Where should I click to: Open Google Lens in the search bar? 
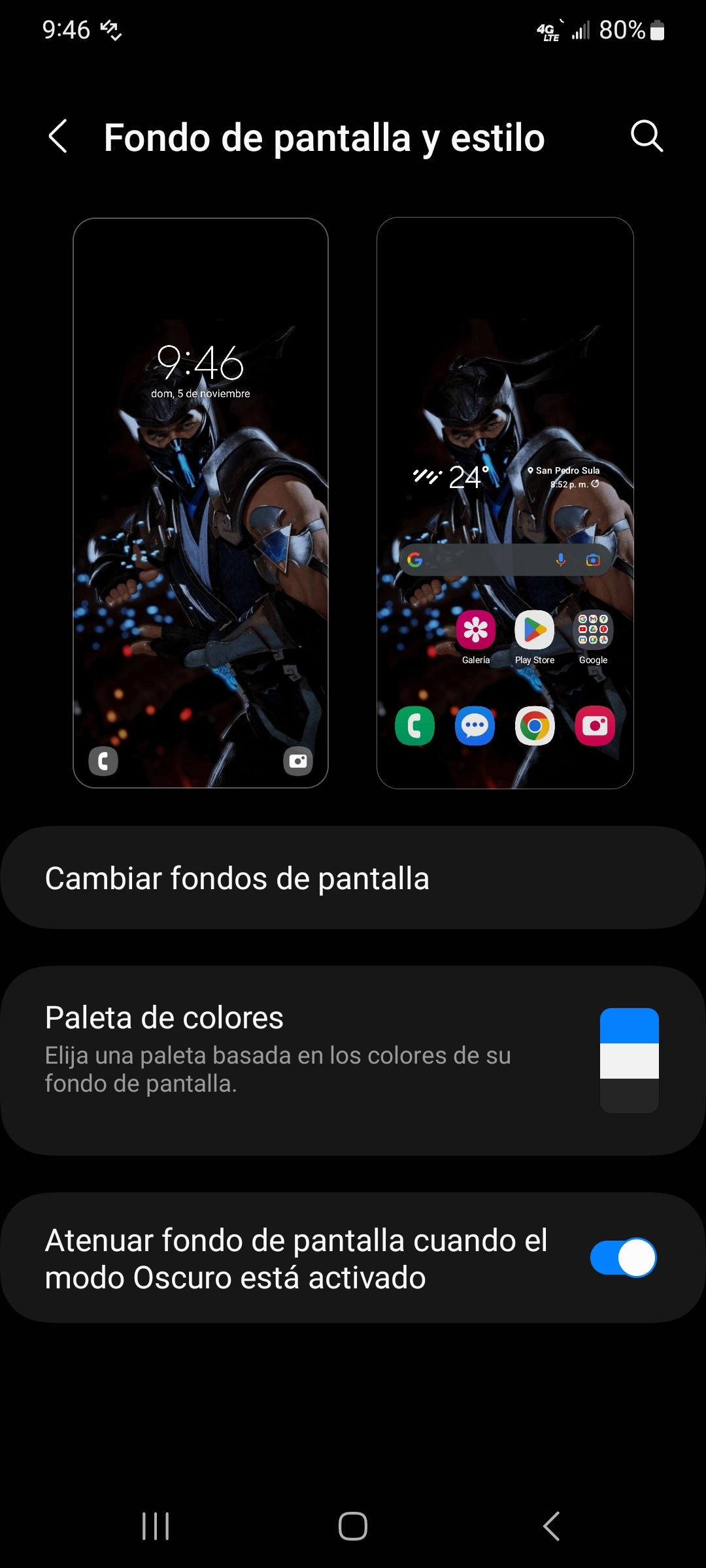(x=592, y=559)
